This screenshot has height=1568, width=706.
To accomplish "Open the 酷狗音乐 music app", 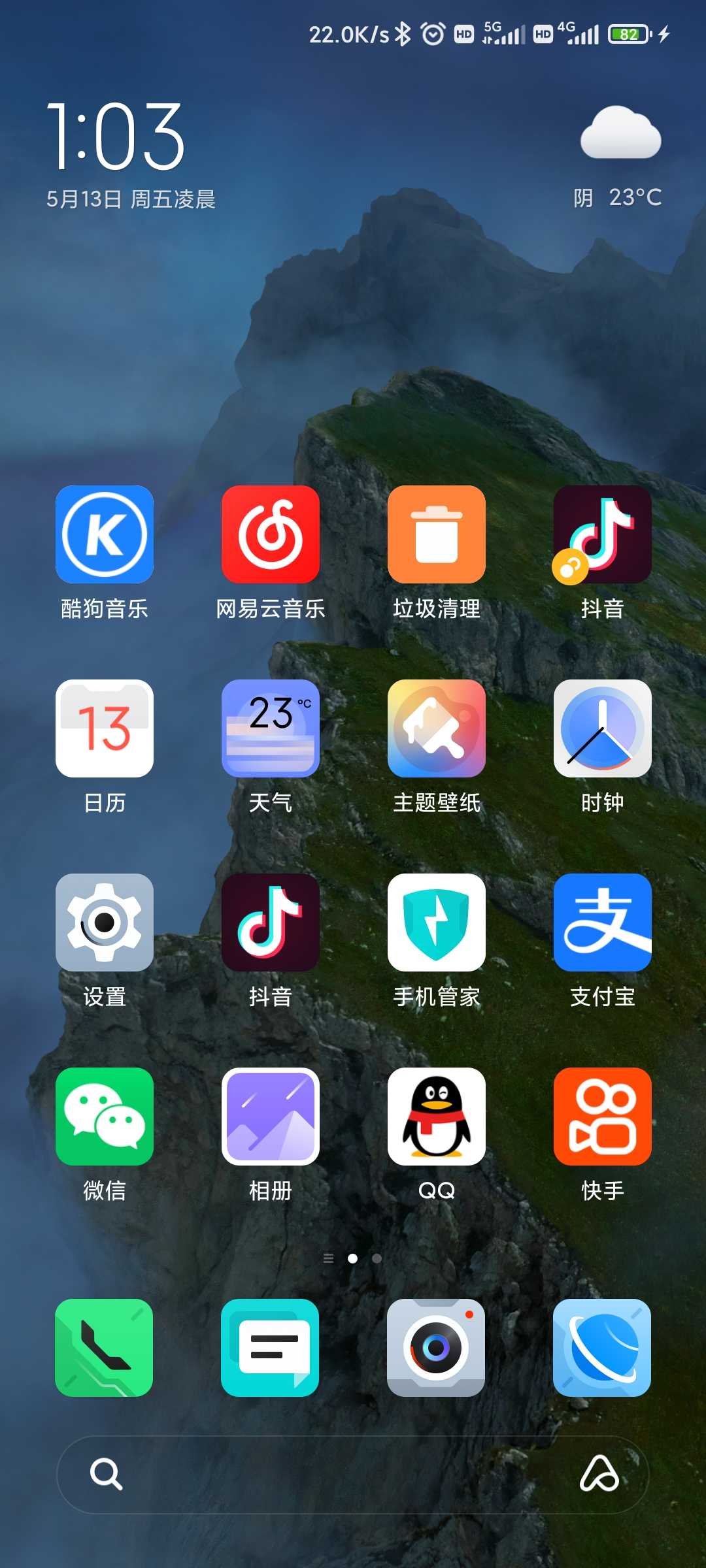I will click(105, 534).
